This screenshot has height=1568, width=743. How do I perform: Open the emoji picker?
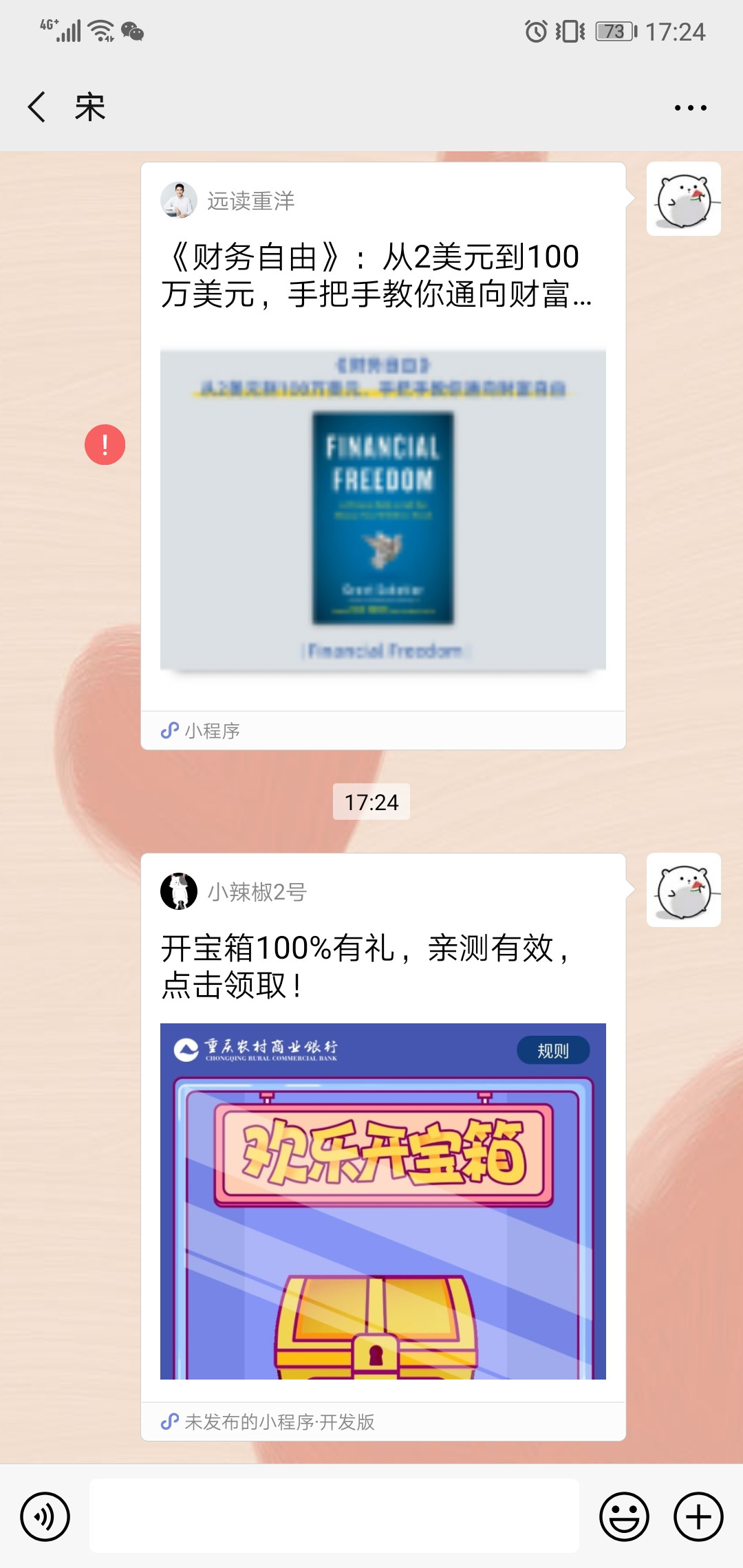coord(624,1516)
